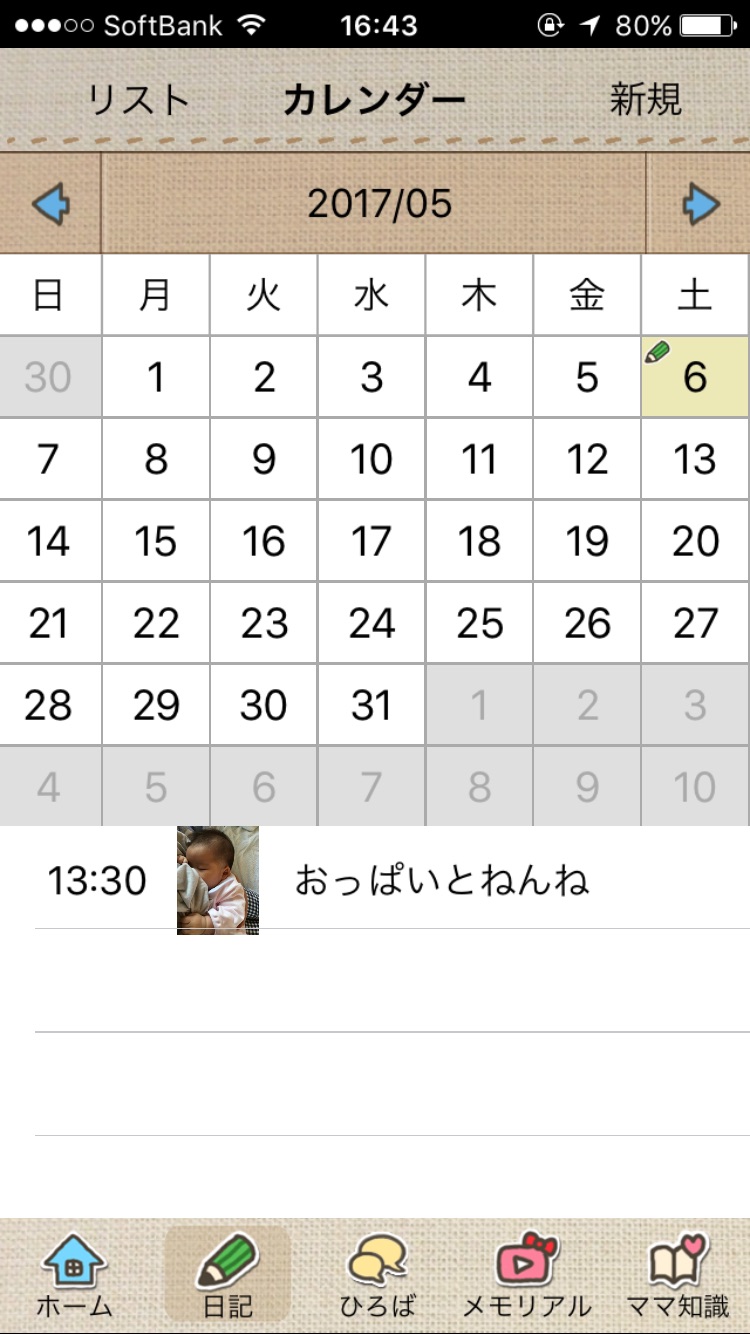Switch to the ママ知識 tab
This screenshot has height=1334, width=750.
coord(677,1274)
